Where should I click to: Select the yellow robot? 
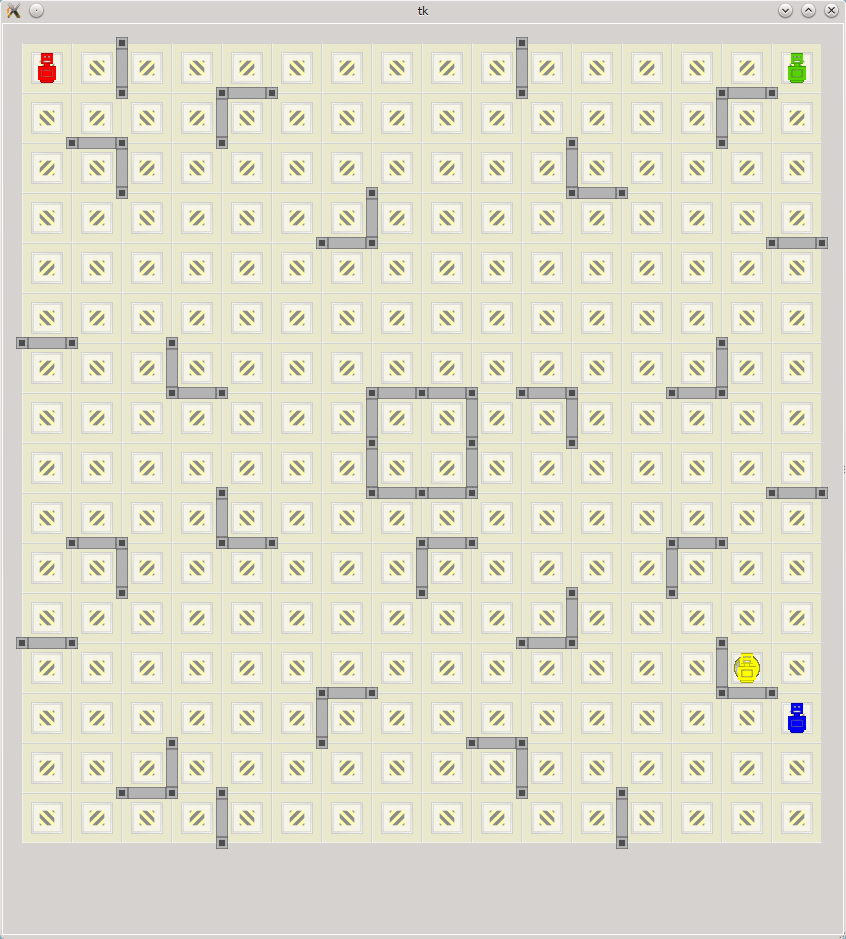click(747, 668)
